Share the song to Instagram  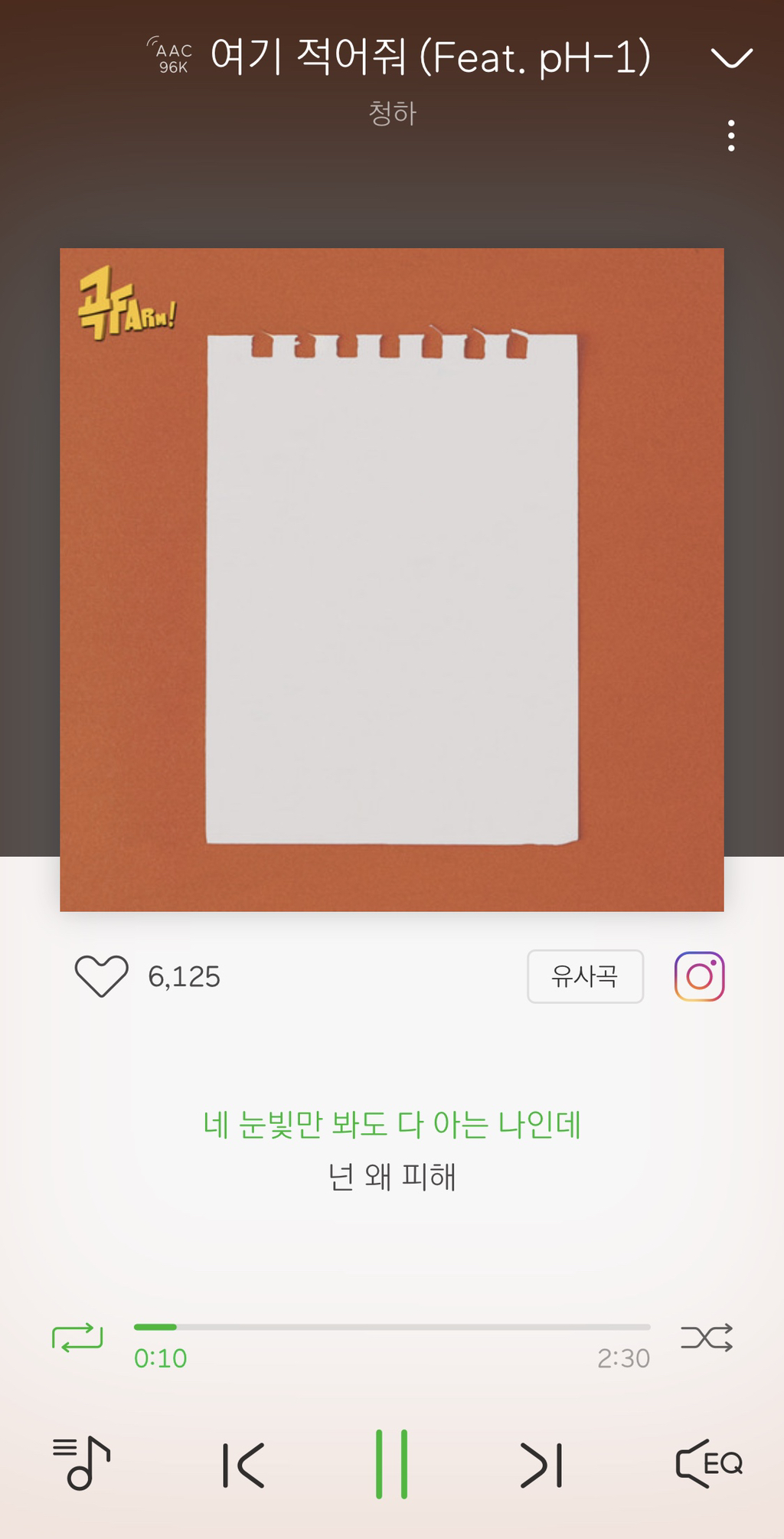(x=699, y=976)
